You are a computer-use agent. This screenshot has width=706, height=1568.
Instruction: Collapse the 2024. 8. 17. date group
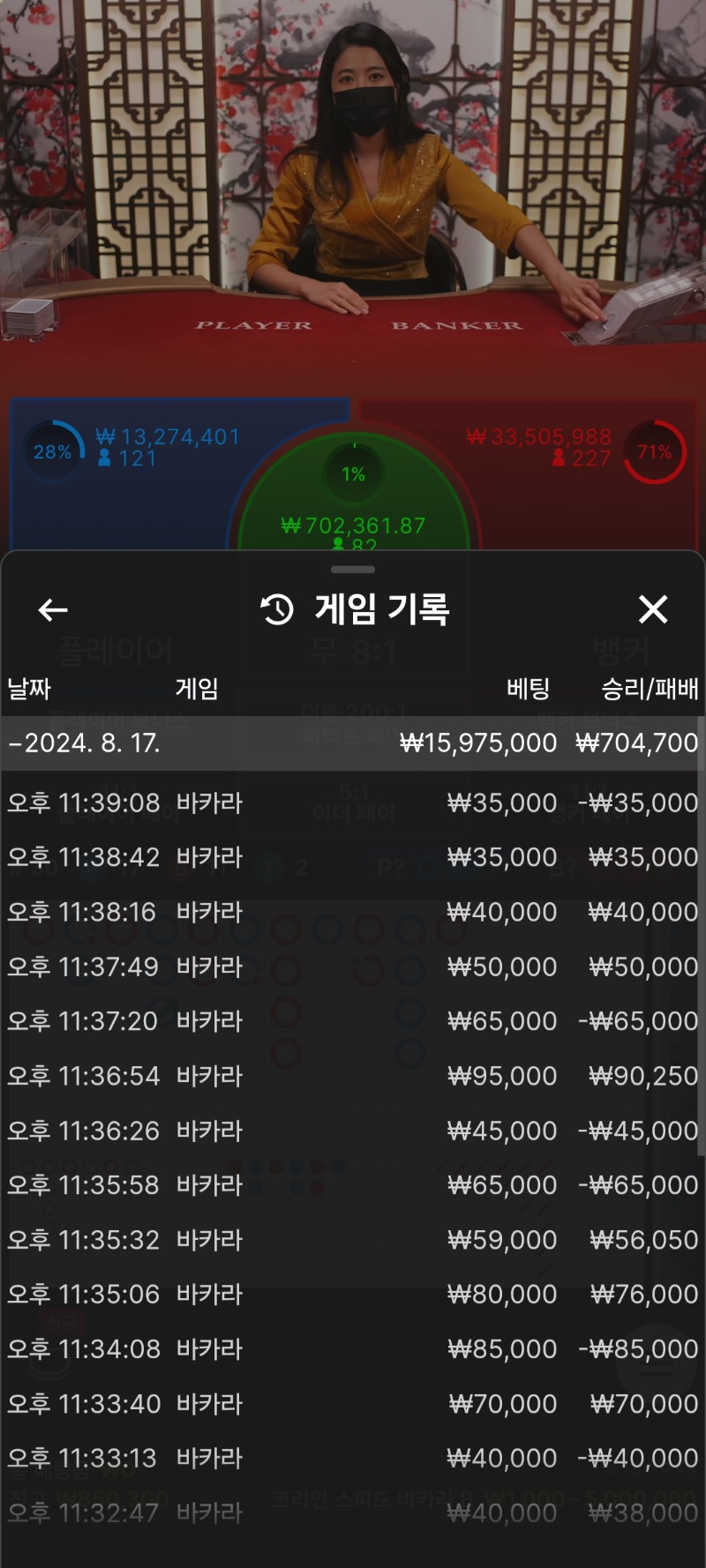(x=85, y=743)
